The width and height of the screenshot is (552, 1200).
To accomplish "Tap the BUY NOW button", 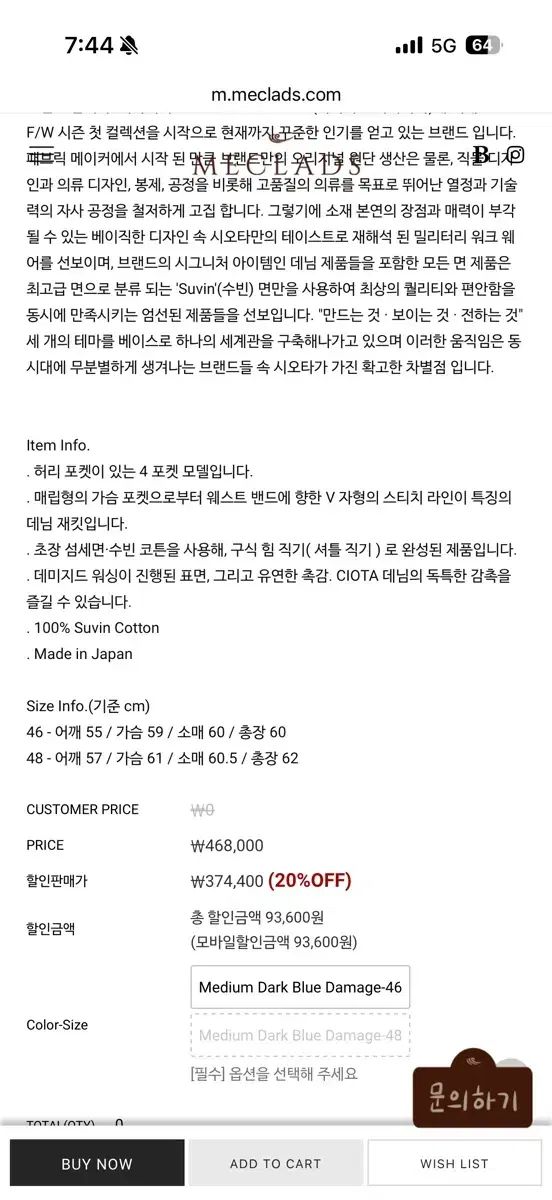I will (97, 1163).
